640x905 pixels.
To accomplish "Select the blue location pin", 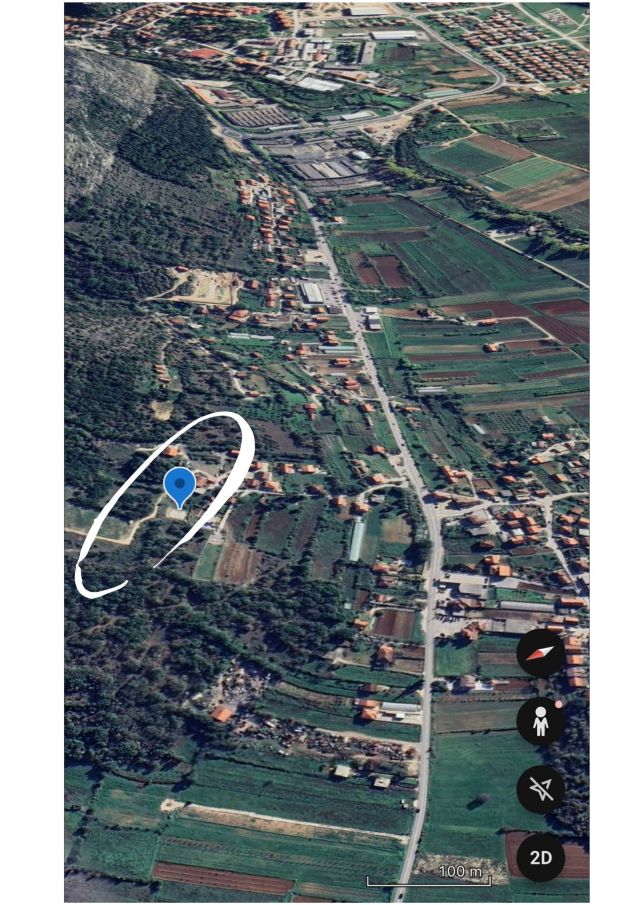I will (179, 485).
